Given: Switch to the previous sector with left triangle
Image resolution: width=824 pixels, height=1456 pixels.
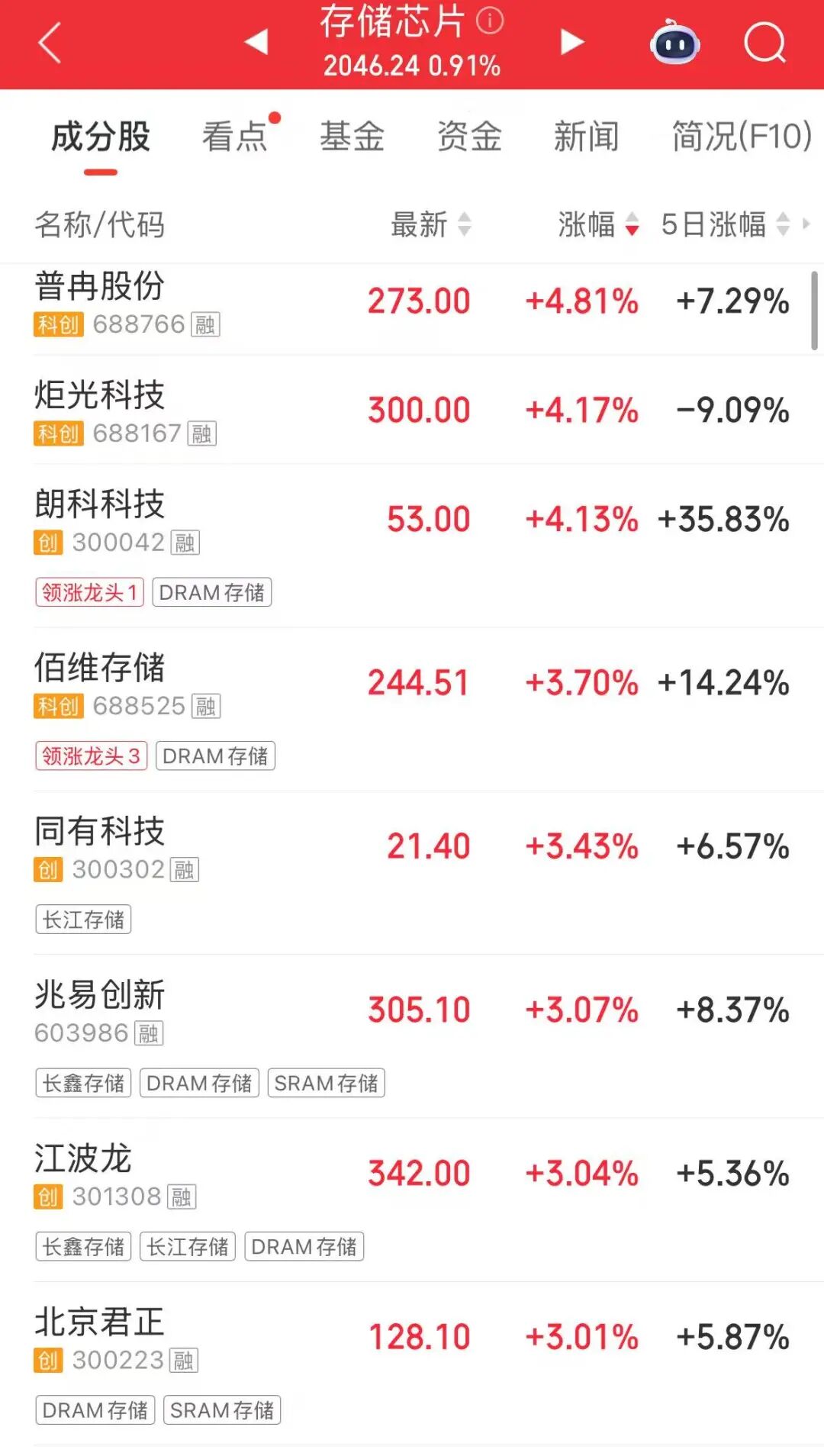Looking at the screenshot, I should (256, 42).
